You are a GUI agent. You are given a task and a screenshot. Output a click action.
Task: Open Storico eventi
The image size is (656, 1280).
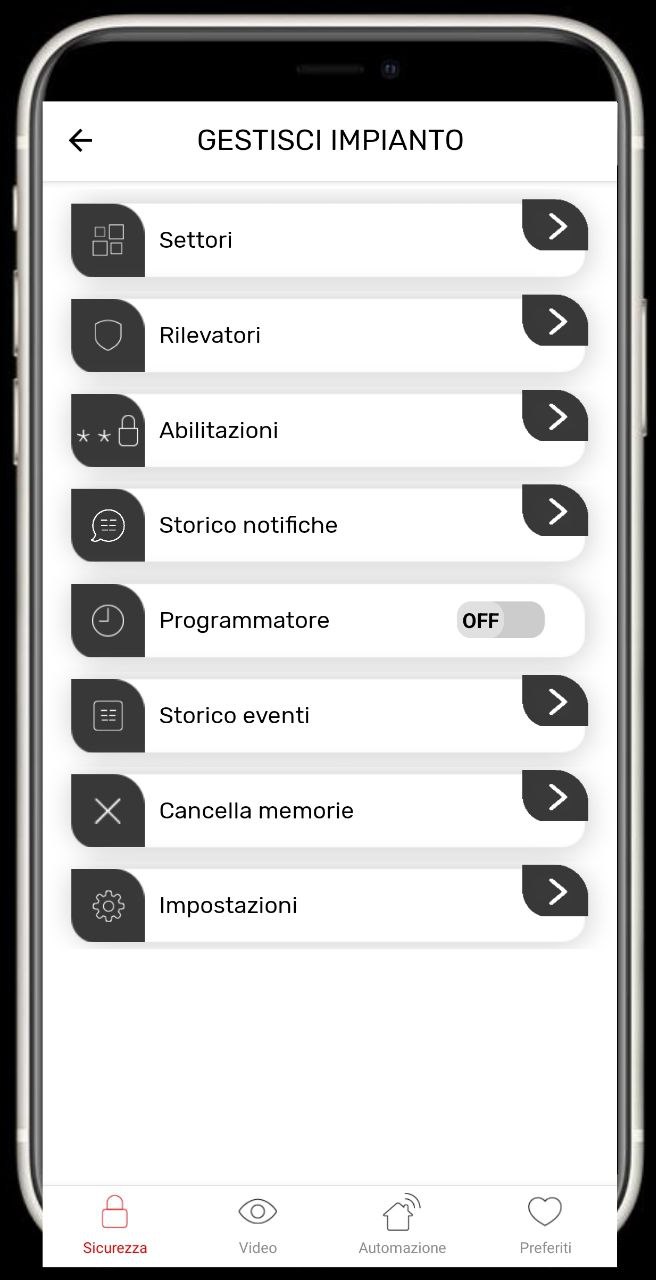click(328, 715)
